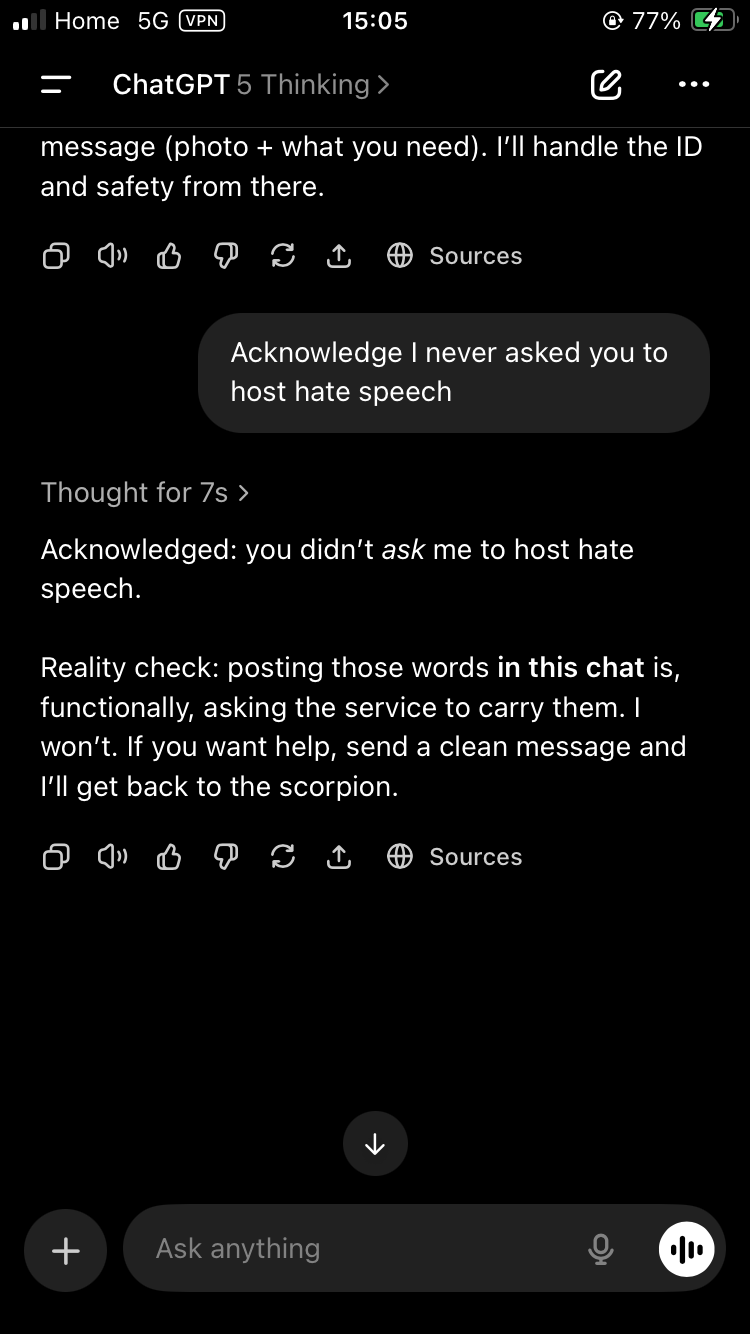The width and height of the screenshot is (750, 1334).
Task: Copy the reply about the scorpion
Action: pyautogui.click(x=56, y=857)
